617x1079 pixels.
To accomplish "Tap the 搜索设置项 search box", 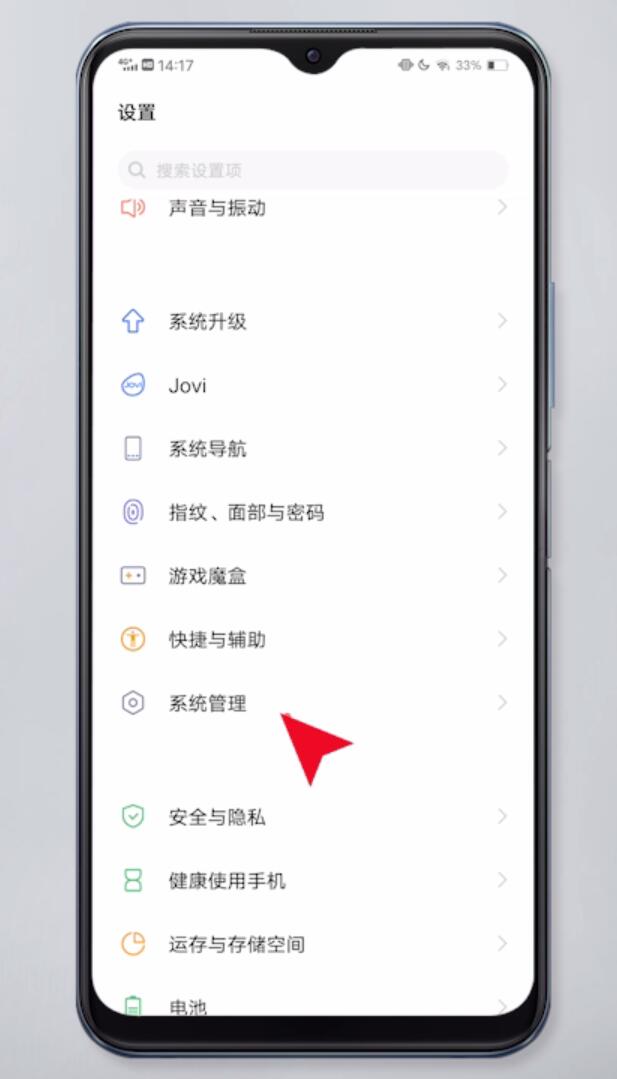I will [x=312, y=171].
